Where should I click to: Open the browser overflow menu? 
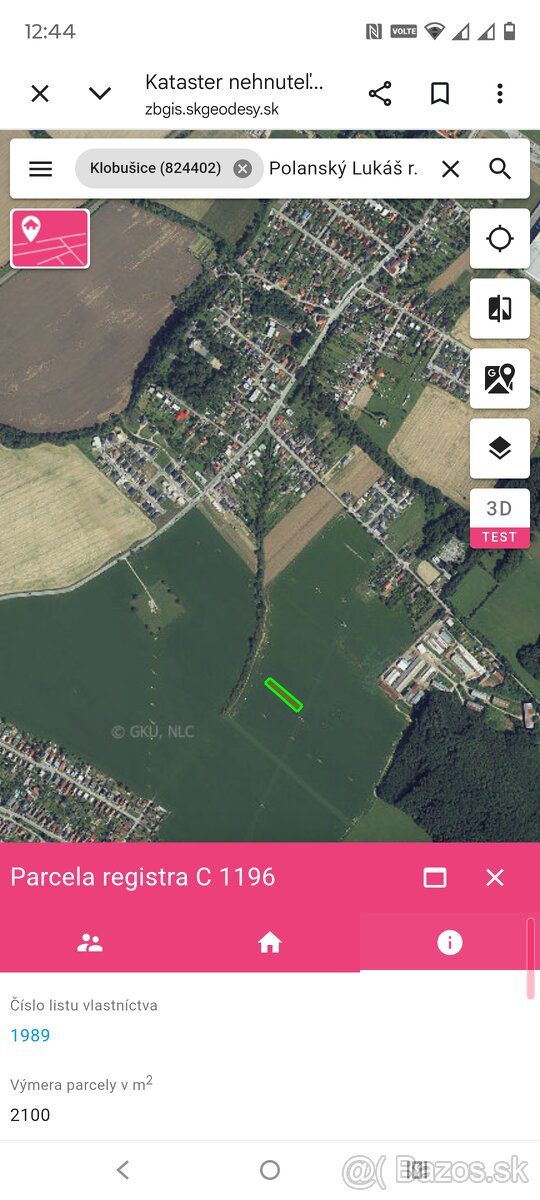click(499, 94)
